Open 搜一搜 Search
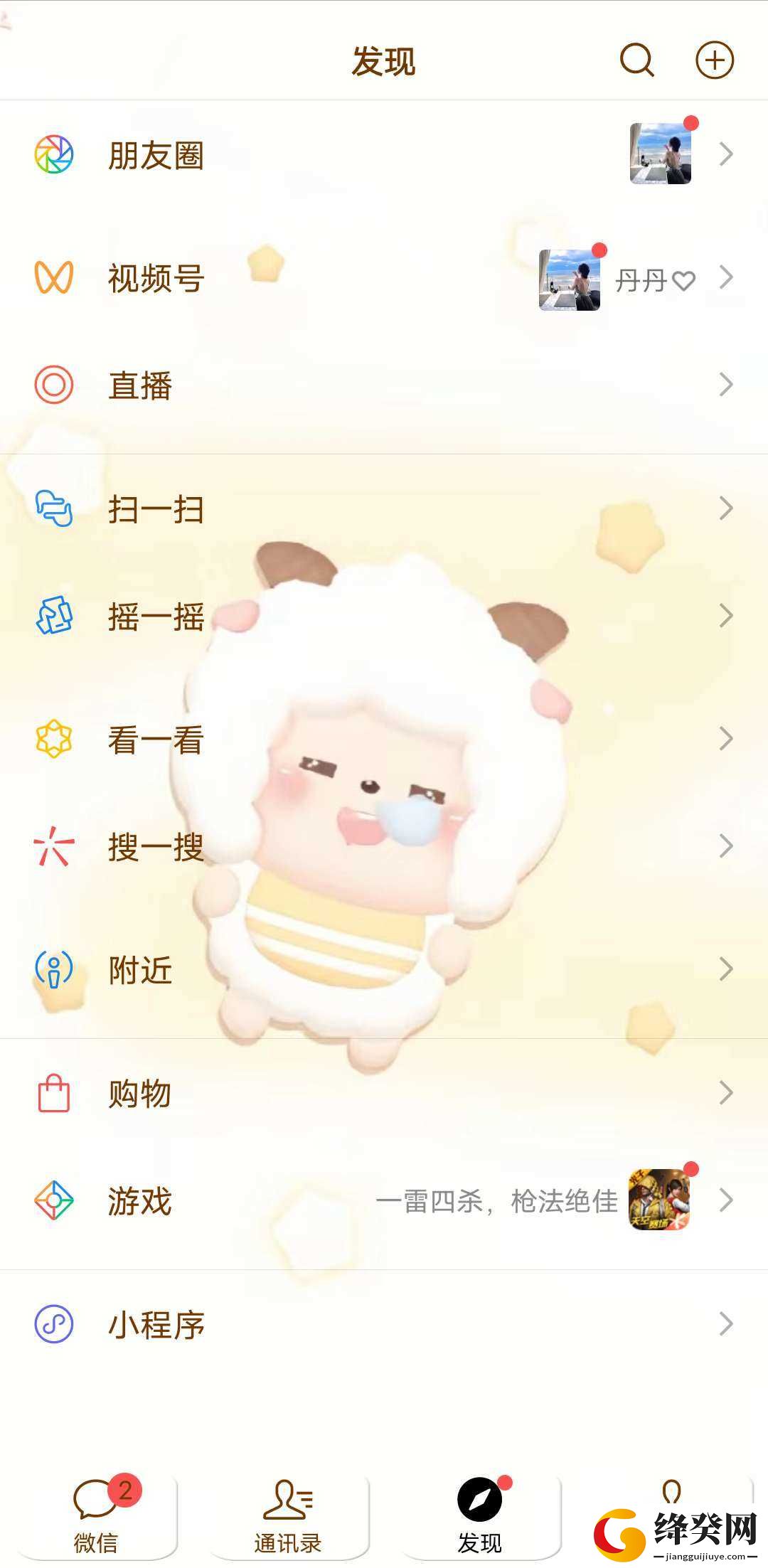 [x=384, y=846]
